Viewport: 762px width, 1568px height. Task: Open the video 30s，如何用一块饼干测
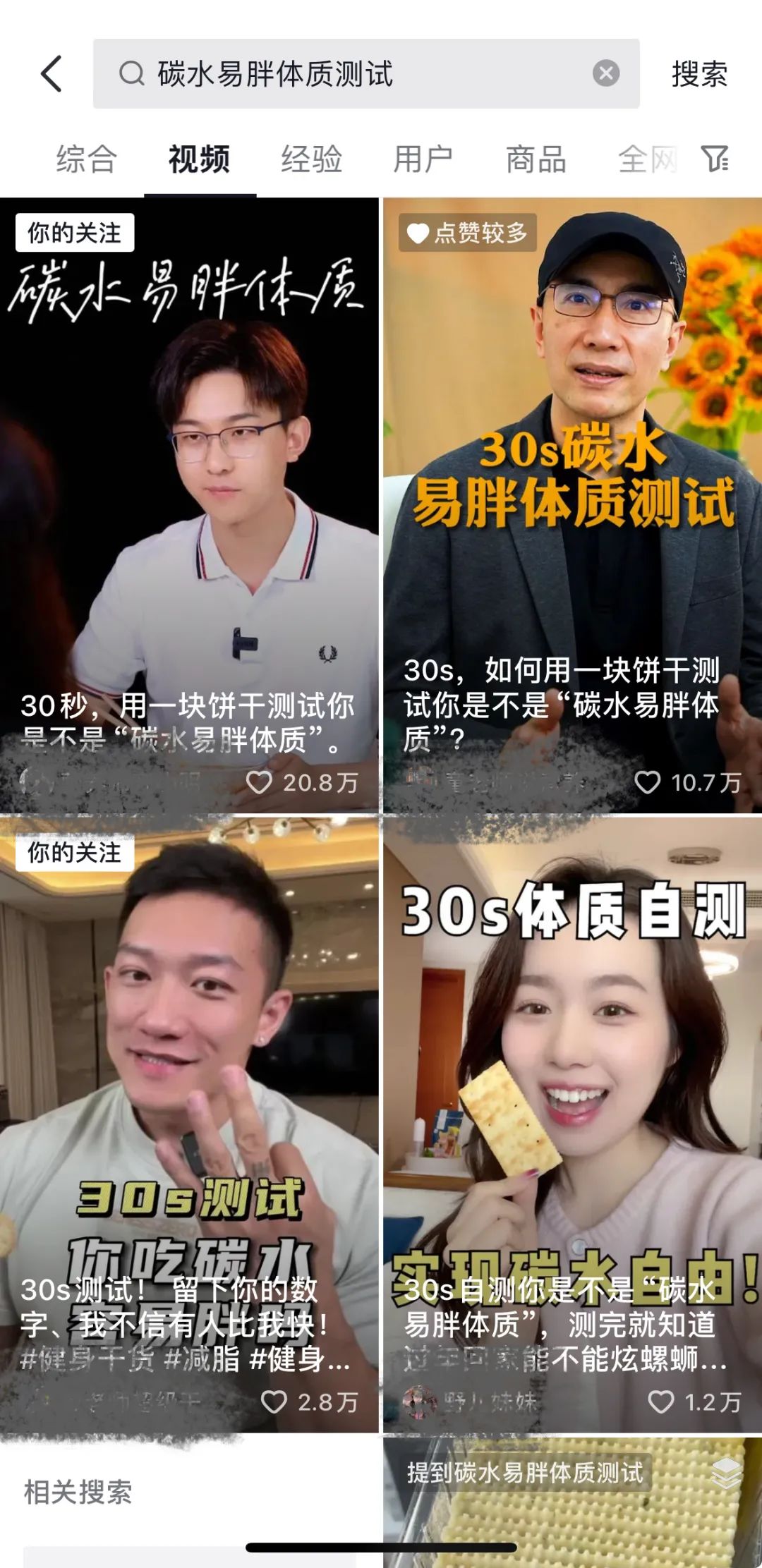[x=571, y=494]
